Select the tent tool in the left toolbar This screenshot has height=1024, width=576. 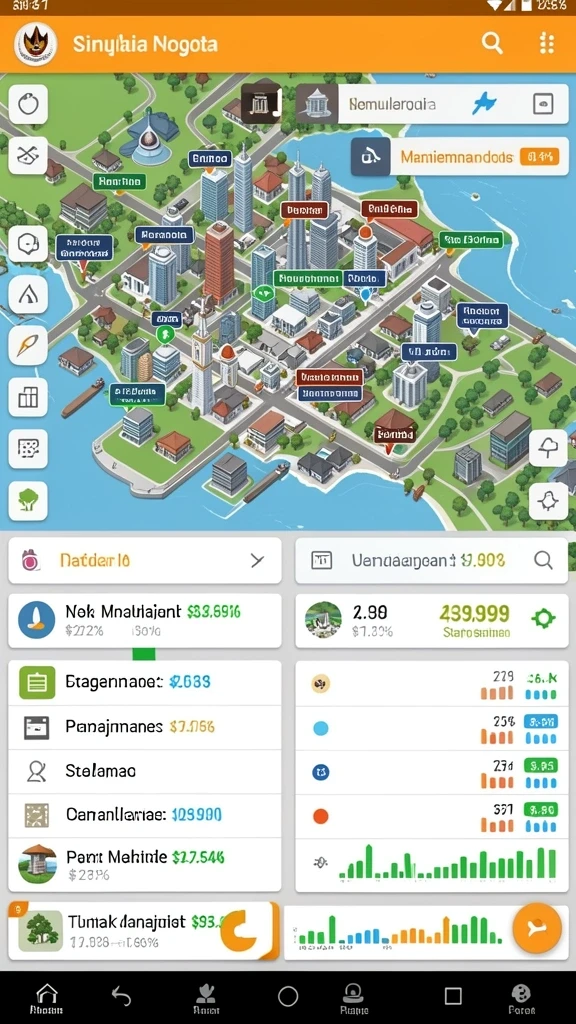pos(28,295)
